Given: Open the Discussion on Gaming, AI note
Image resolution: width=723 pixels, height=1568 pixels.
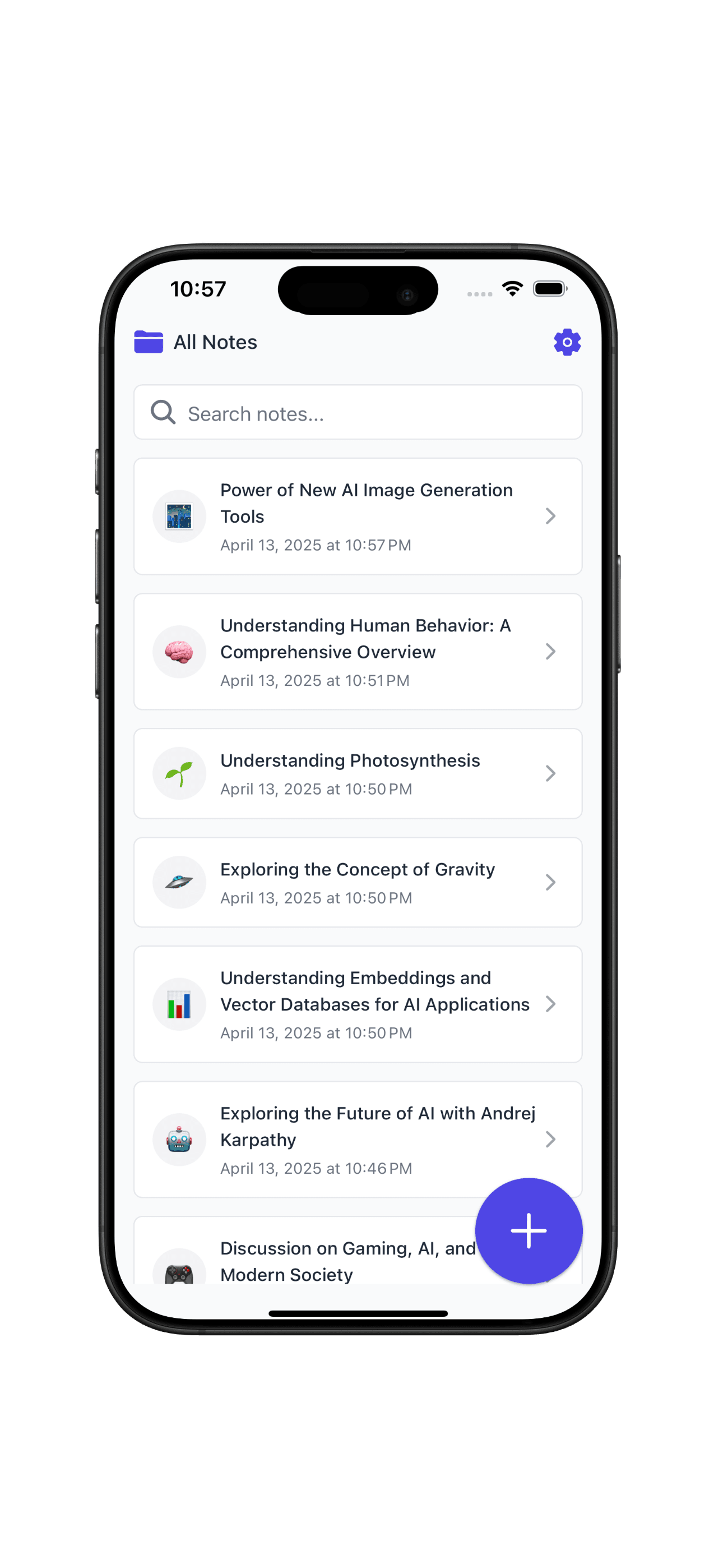Looking at the screenshot, I should 304,1261.
